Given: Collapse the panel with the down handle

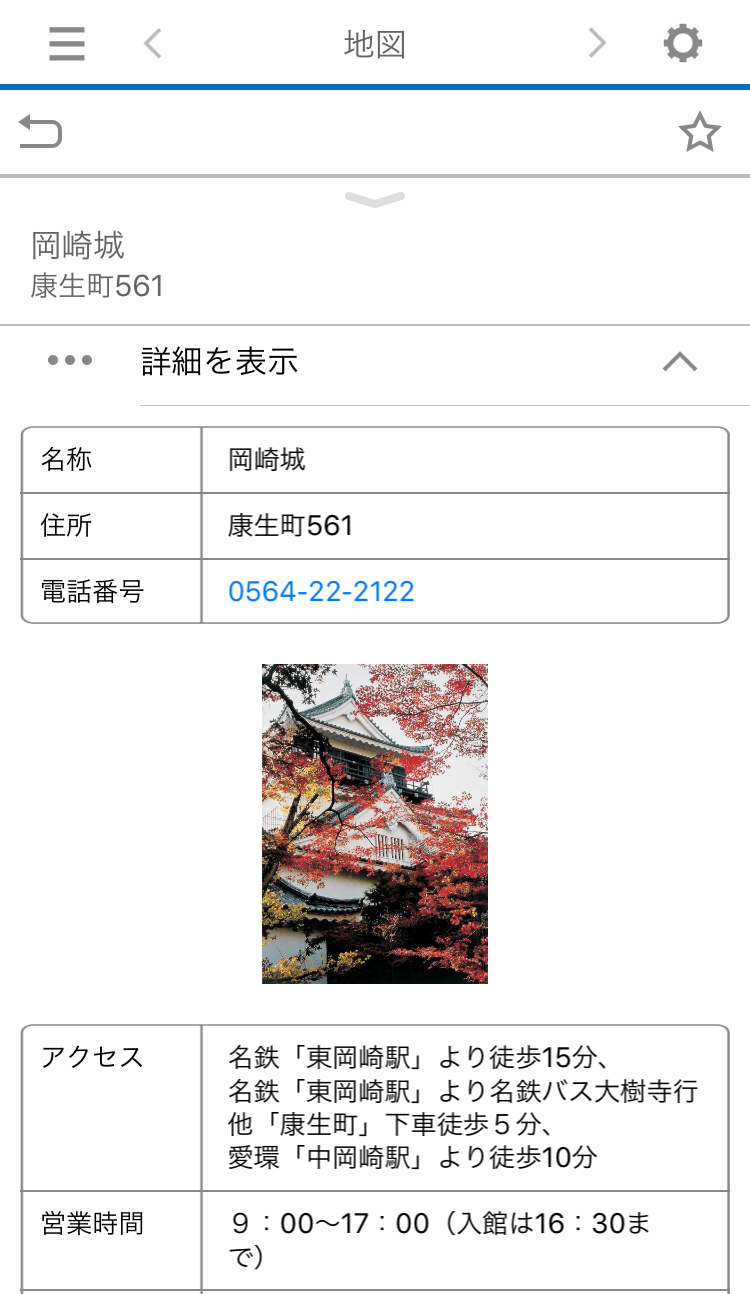Looking at the screenshot, I should point(375,200).
